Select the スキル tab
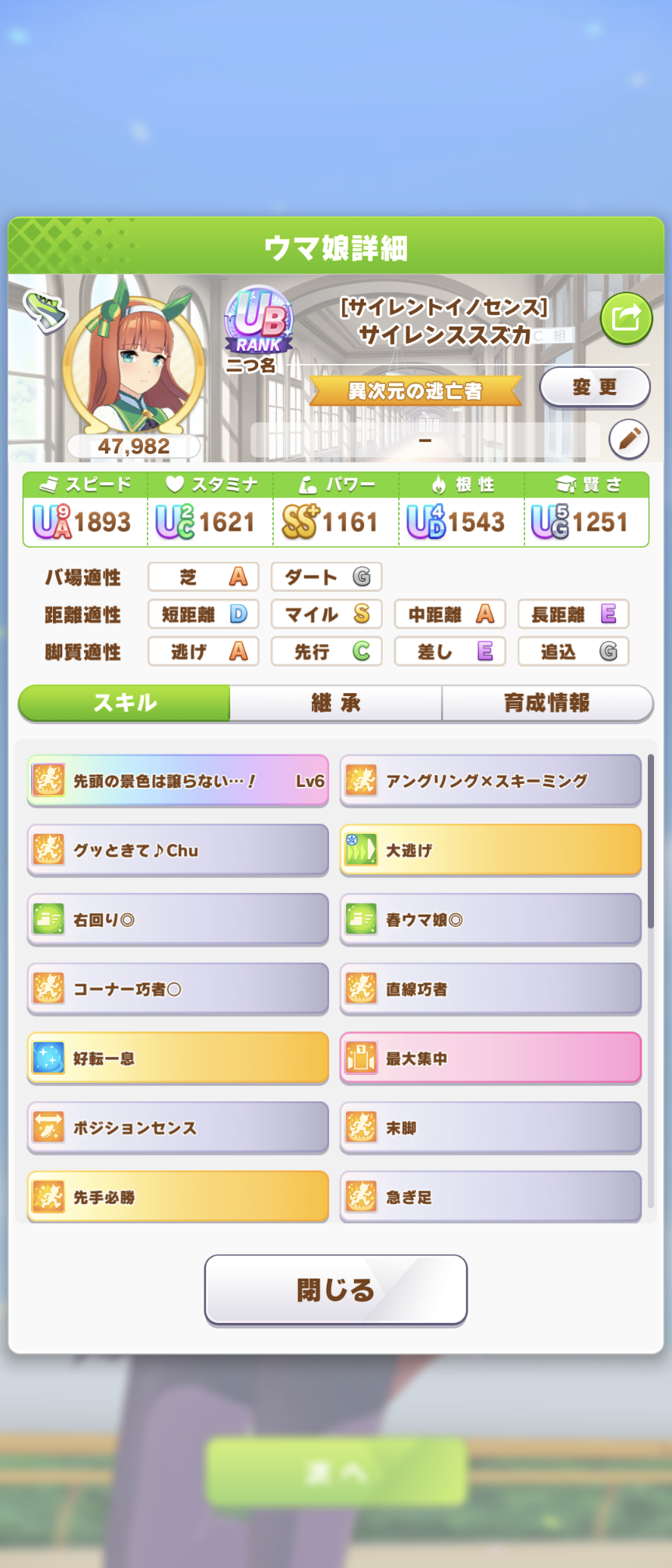 [124, 703]
